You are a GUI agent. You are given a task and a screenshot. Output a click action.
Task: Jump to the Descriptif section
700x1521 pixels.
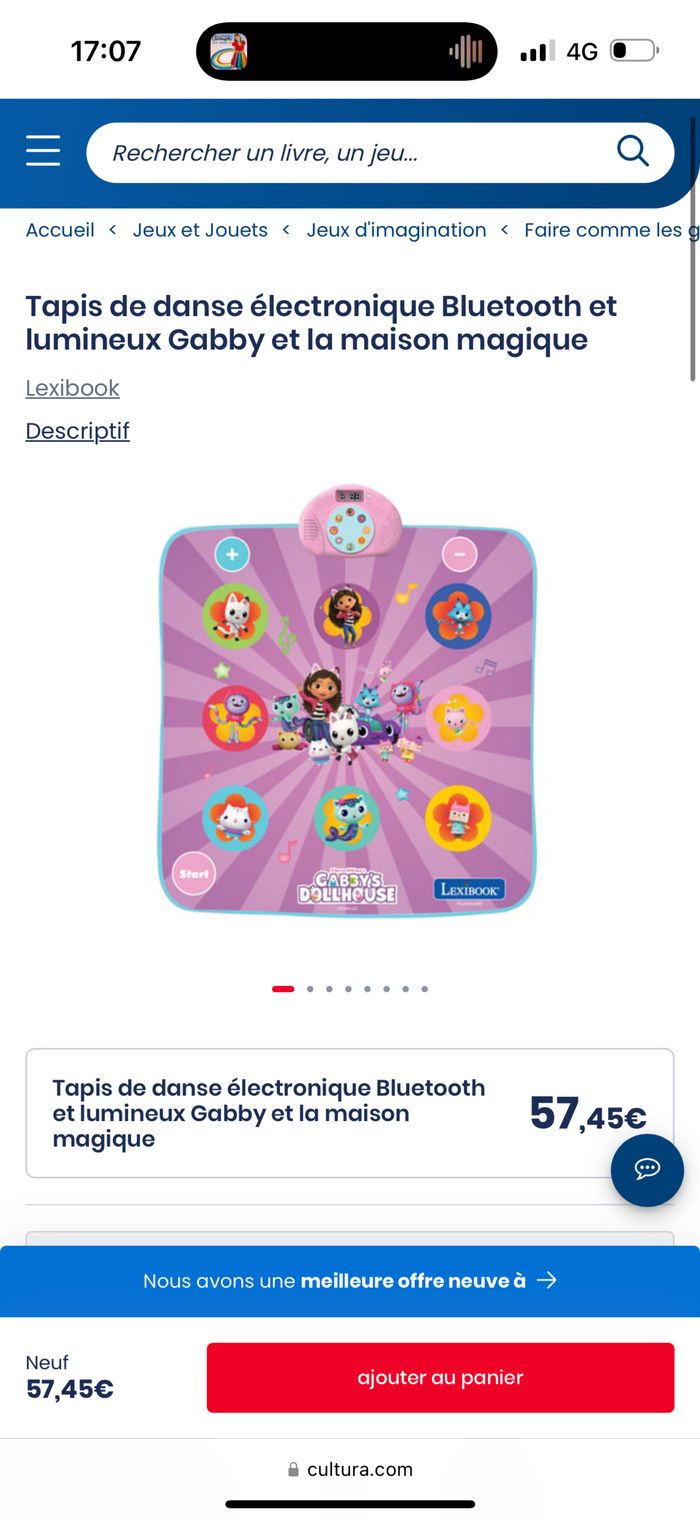tap(77, 431)
